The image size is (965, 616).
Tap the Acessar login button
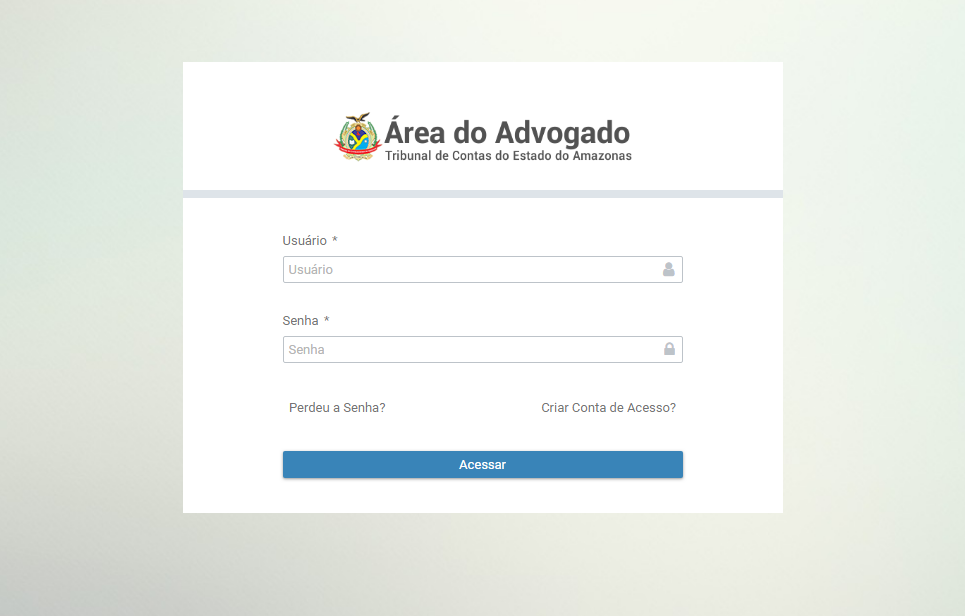[x=482, y=465]
